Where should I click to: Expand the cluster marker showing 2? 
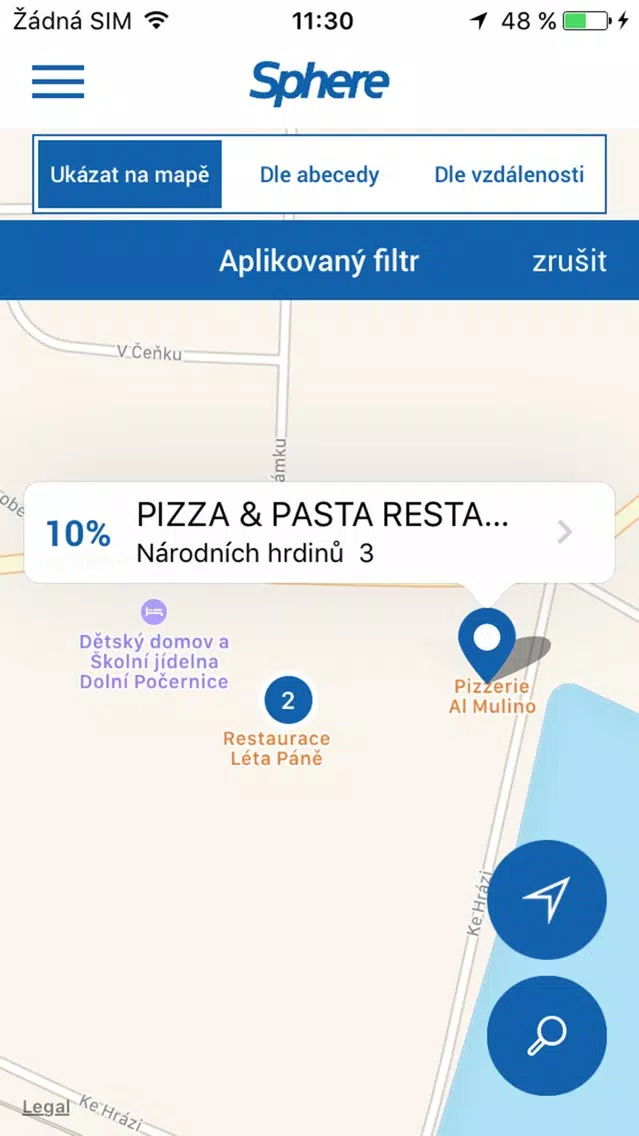coord(288,701)
